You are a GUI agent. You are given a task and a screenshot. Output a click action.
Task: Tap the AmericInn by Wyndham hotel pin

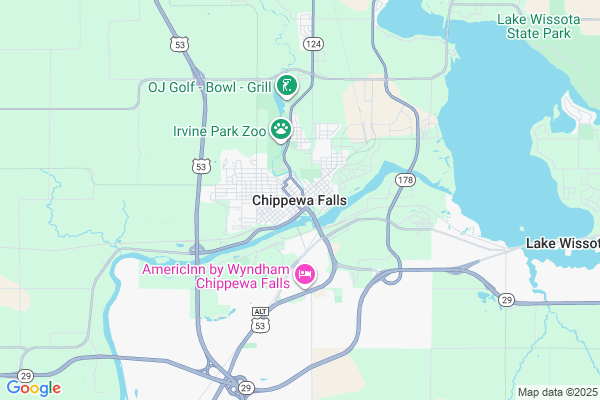(x=305, y=273)
